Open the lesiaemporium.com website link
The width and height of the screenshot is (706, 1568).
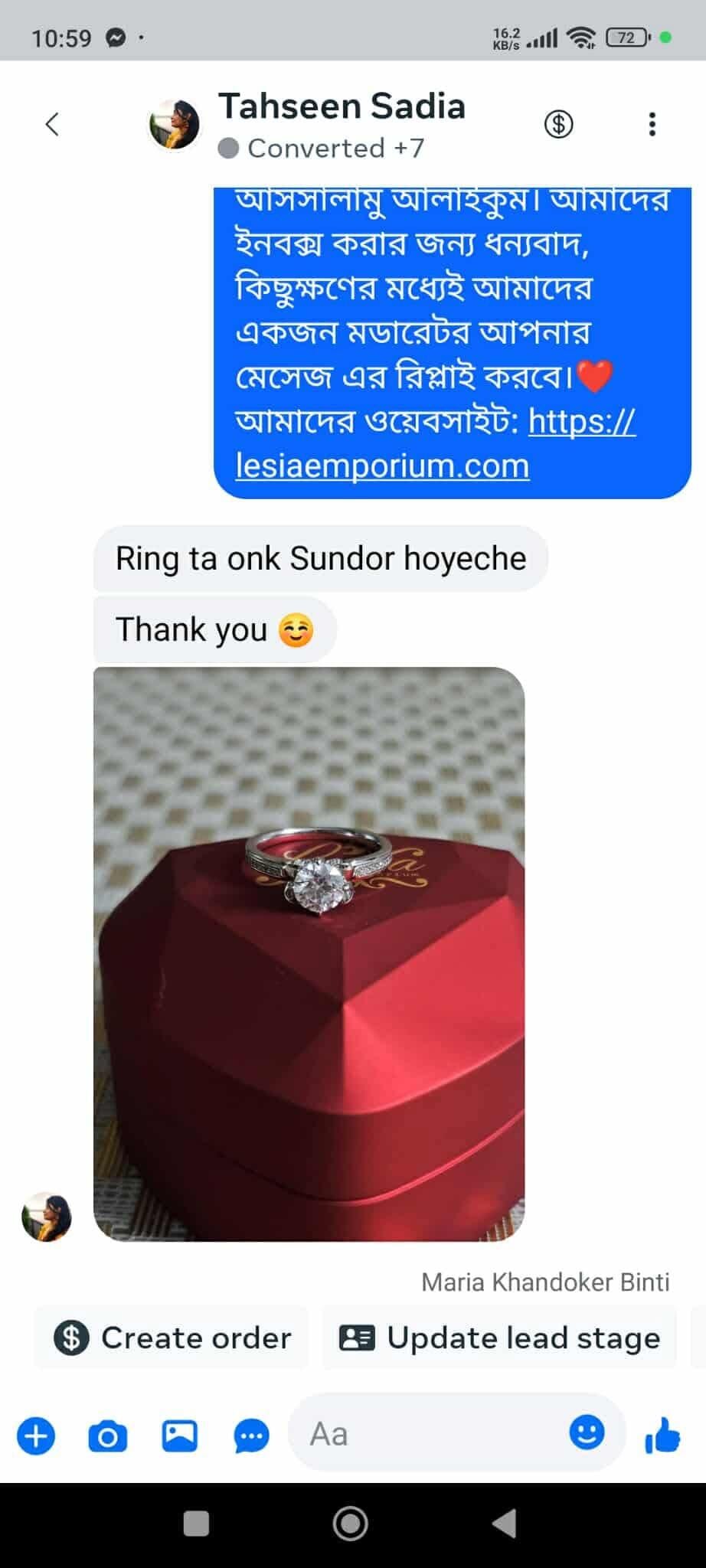point(435,443)
